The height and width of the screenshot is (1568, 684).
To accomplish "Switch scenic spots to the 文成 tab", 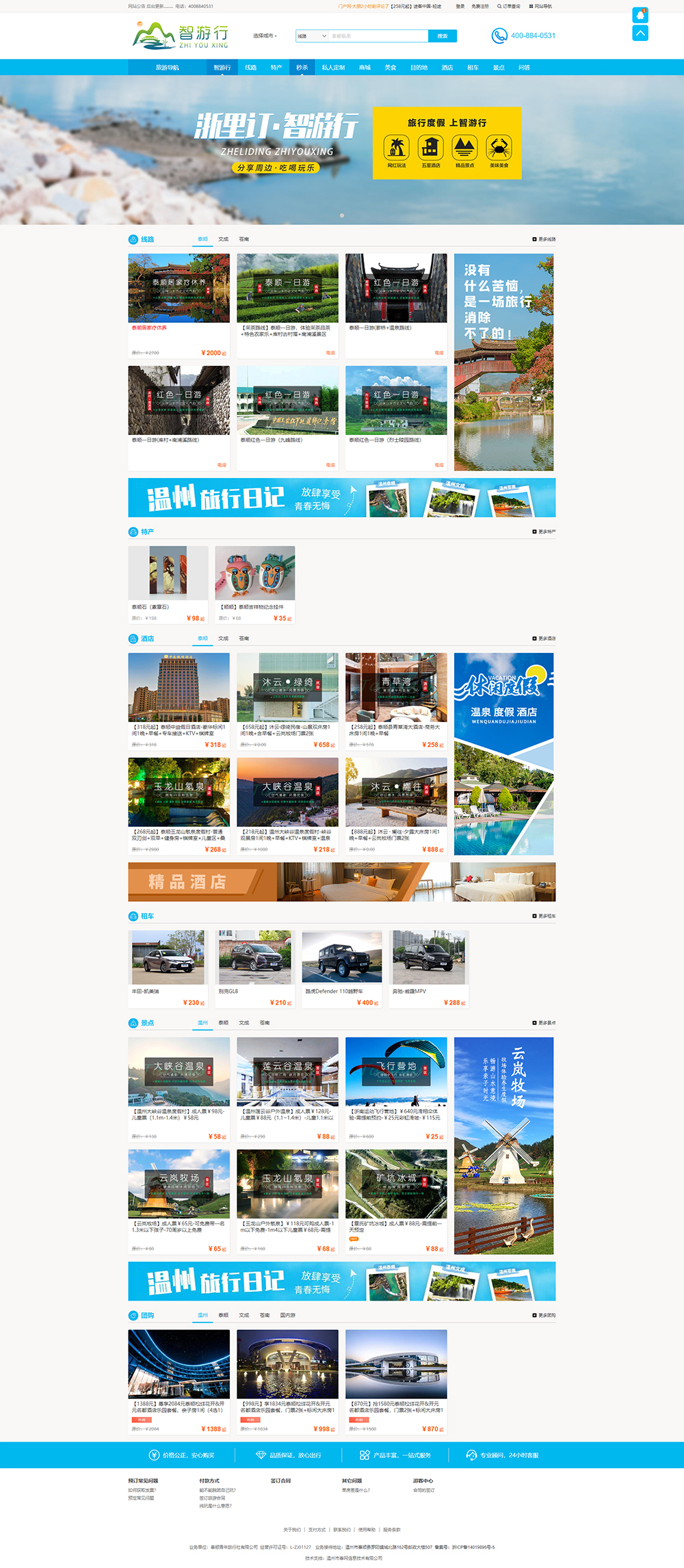I will [244, 1023].
